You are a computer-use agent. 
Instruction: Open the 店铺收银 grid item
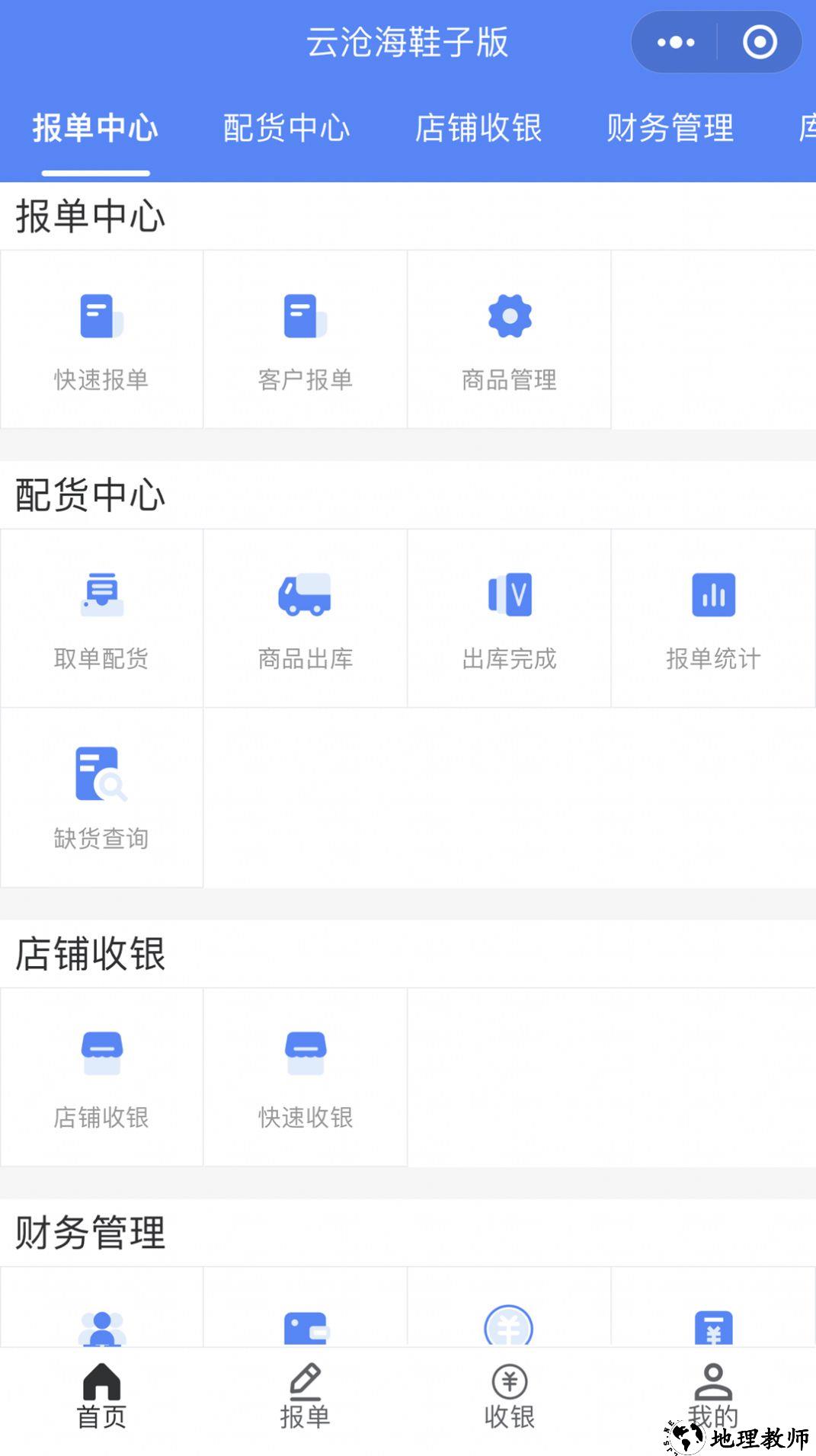point(101,1077)
